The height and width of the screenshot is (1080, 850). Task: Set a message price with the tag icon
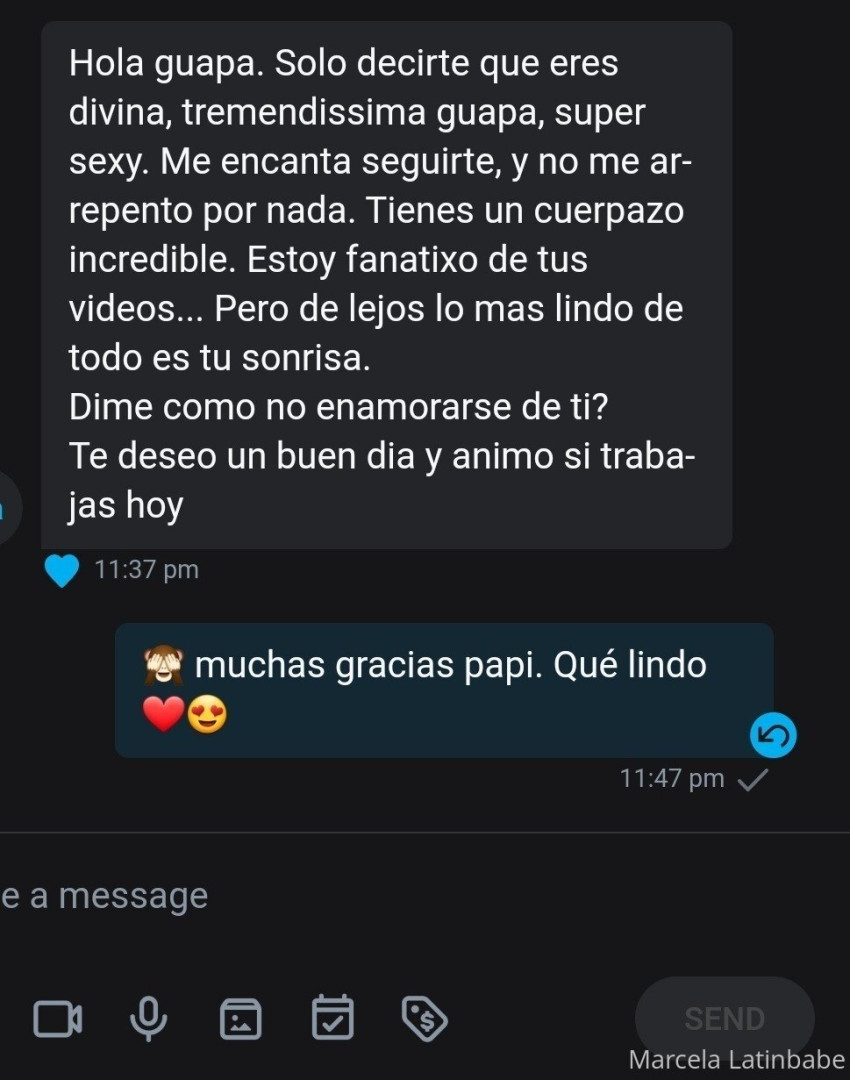[424, 1019]
